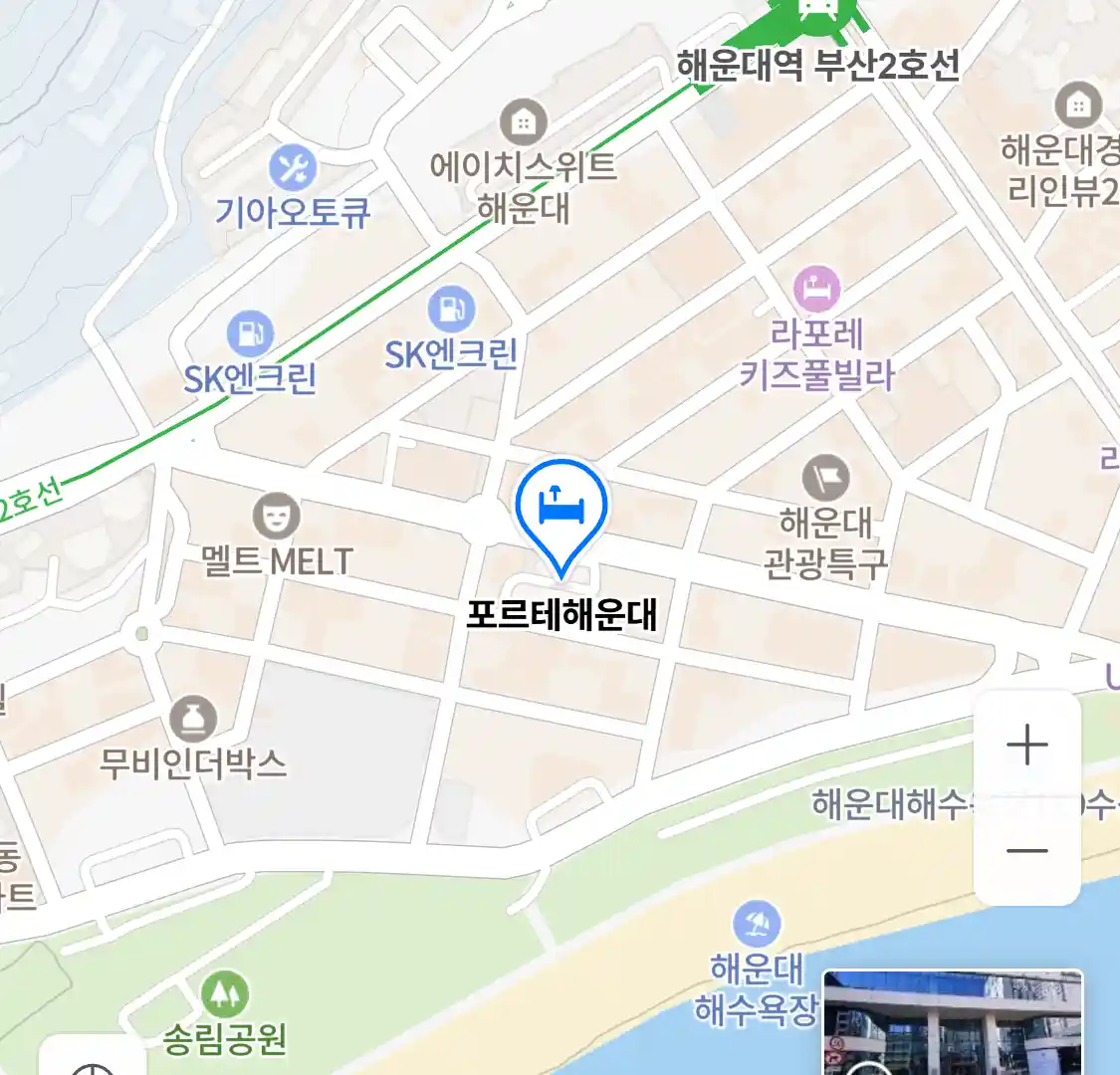Tap the SK엔크린 marker below 에이치스위트

[x=451, y=310]
